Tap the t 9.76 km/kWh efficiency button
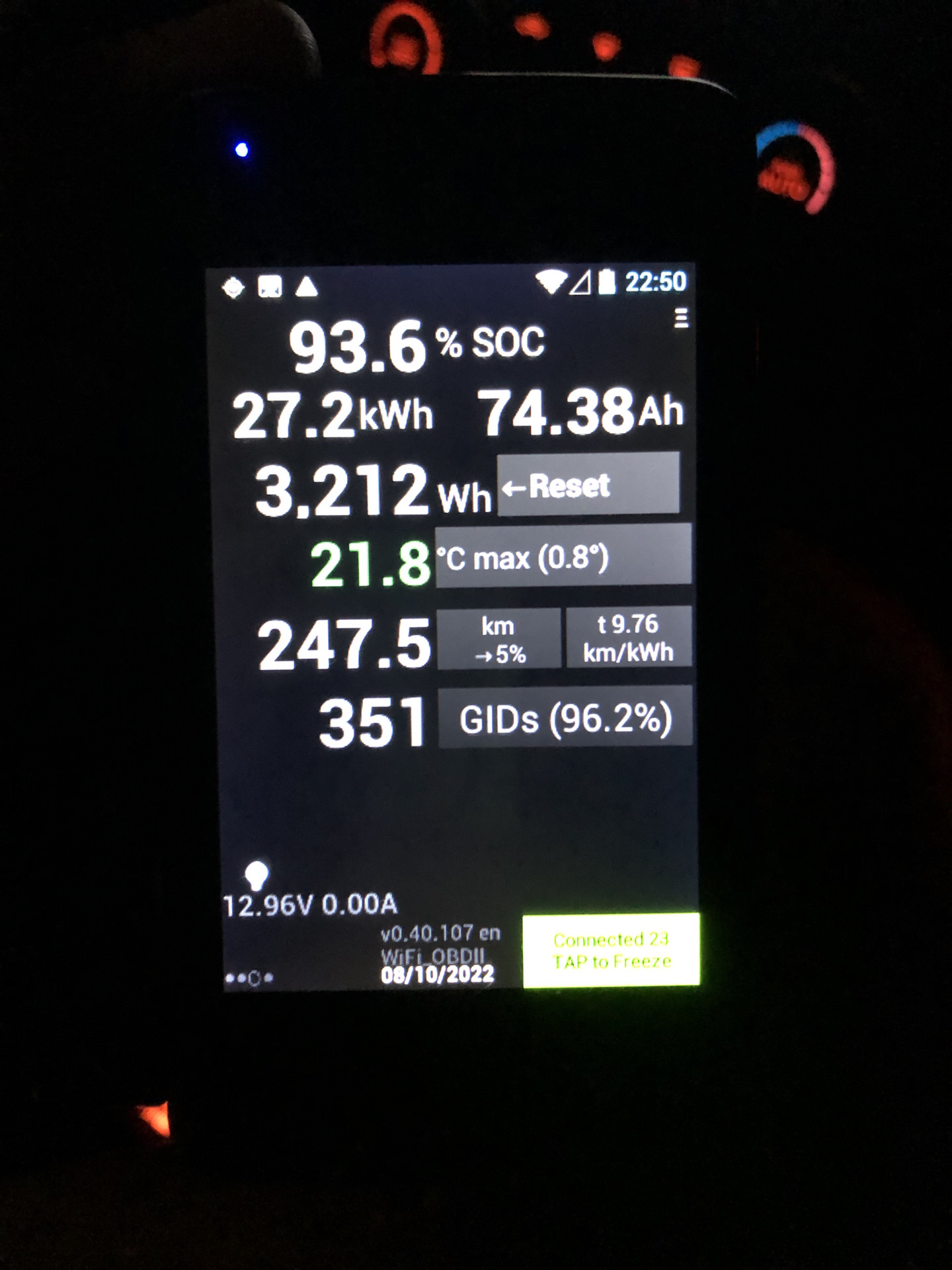 [x=628, y=638]
